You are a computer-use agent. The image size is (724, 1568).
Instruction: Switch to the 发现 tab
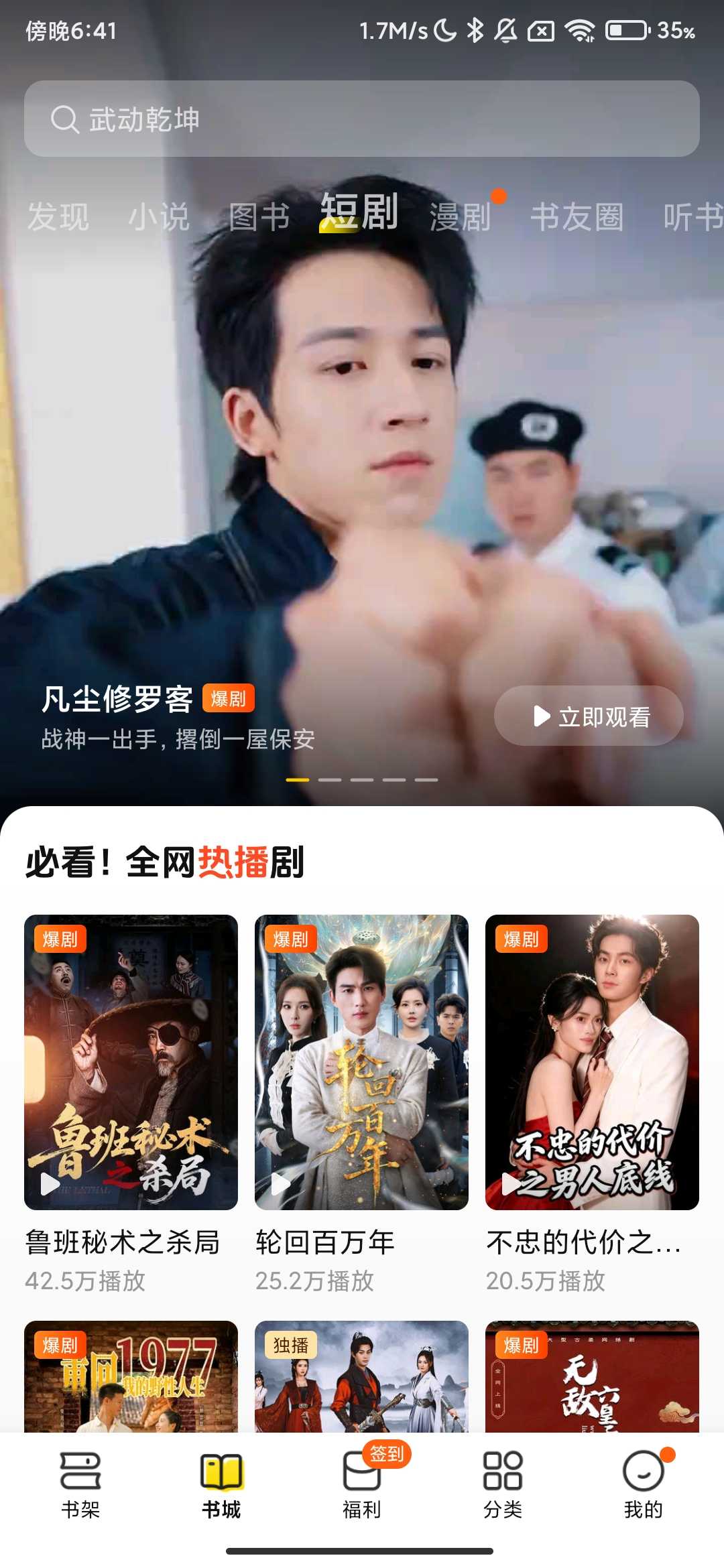pyautogui.click(x=58, y=216)
